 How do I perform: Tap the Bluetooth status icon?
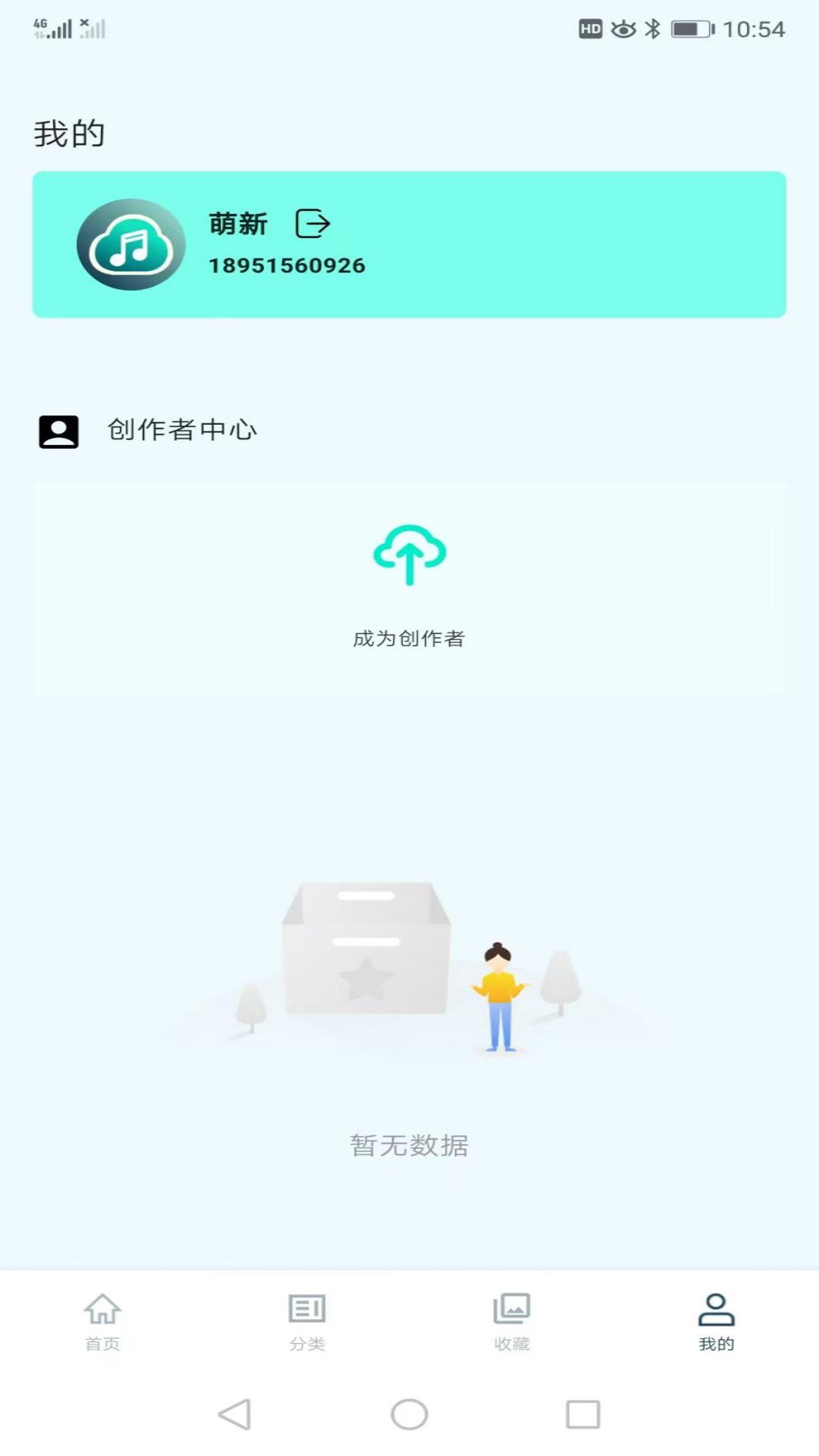pyautogui.click(x=651, y=29)
